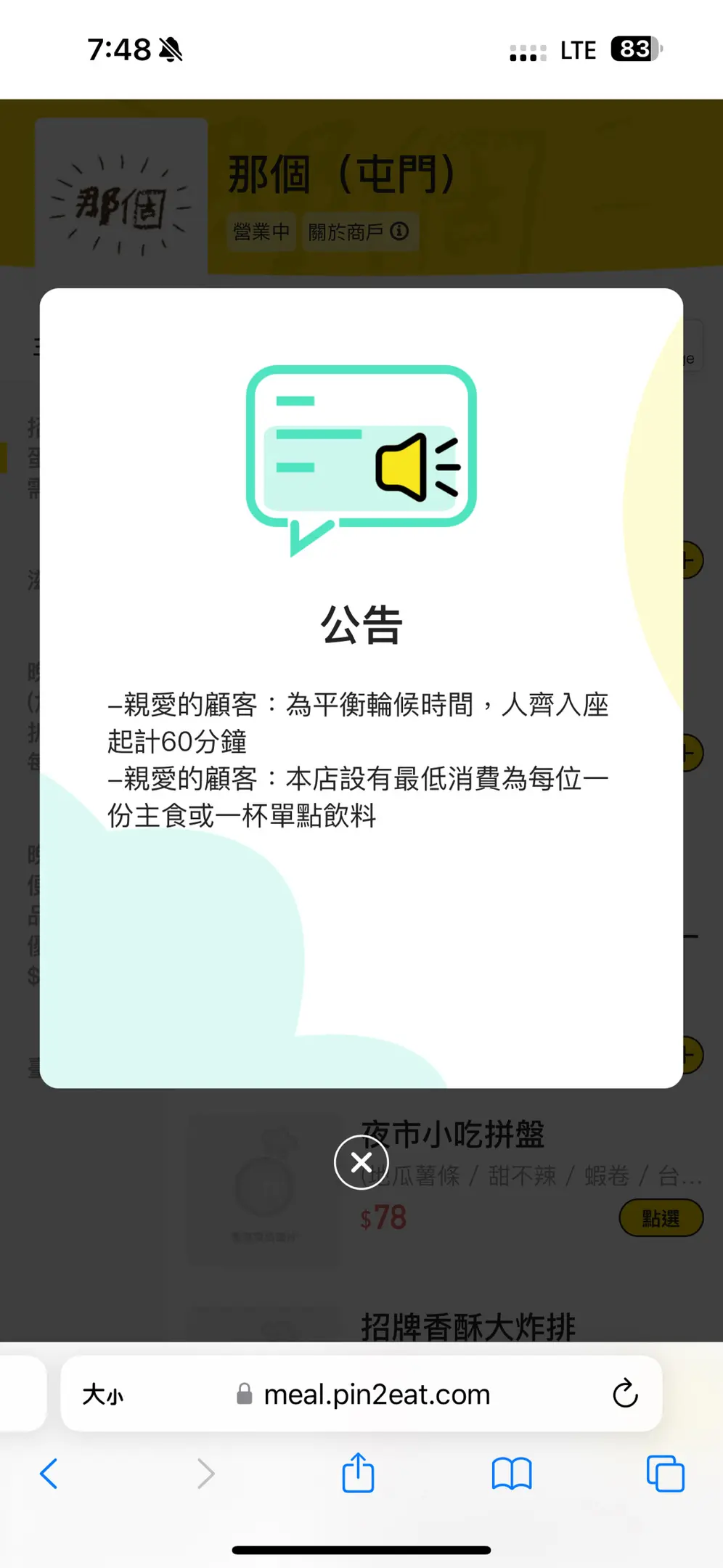
Task: Reload the meal.pin2eat.com page
Action: (x=624, y=1394)
